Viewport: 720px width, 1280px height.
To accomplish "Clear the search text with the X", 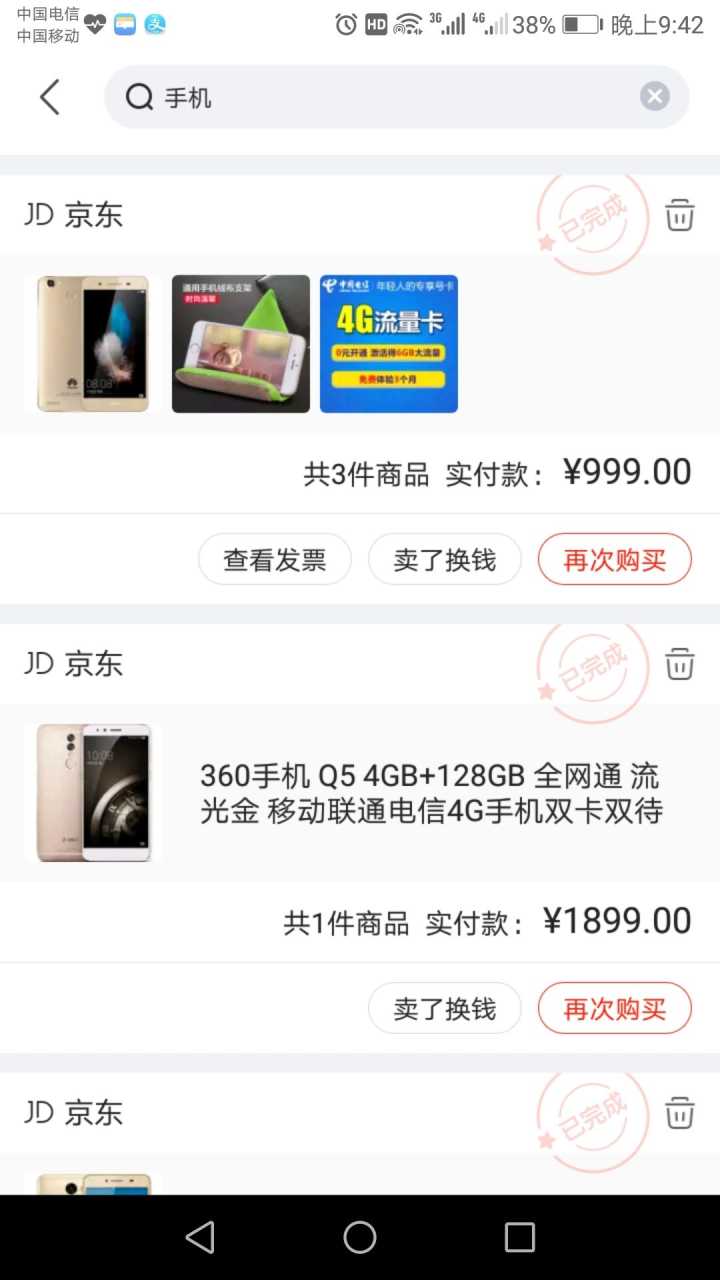I will coord(654,97).
